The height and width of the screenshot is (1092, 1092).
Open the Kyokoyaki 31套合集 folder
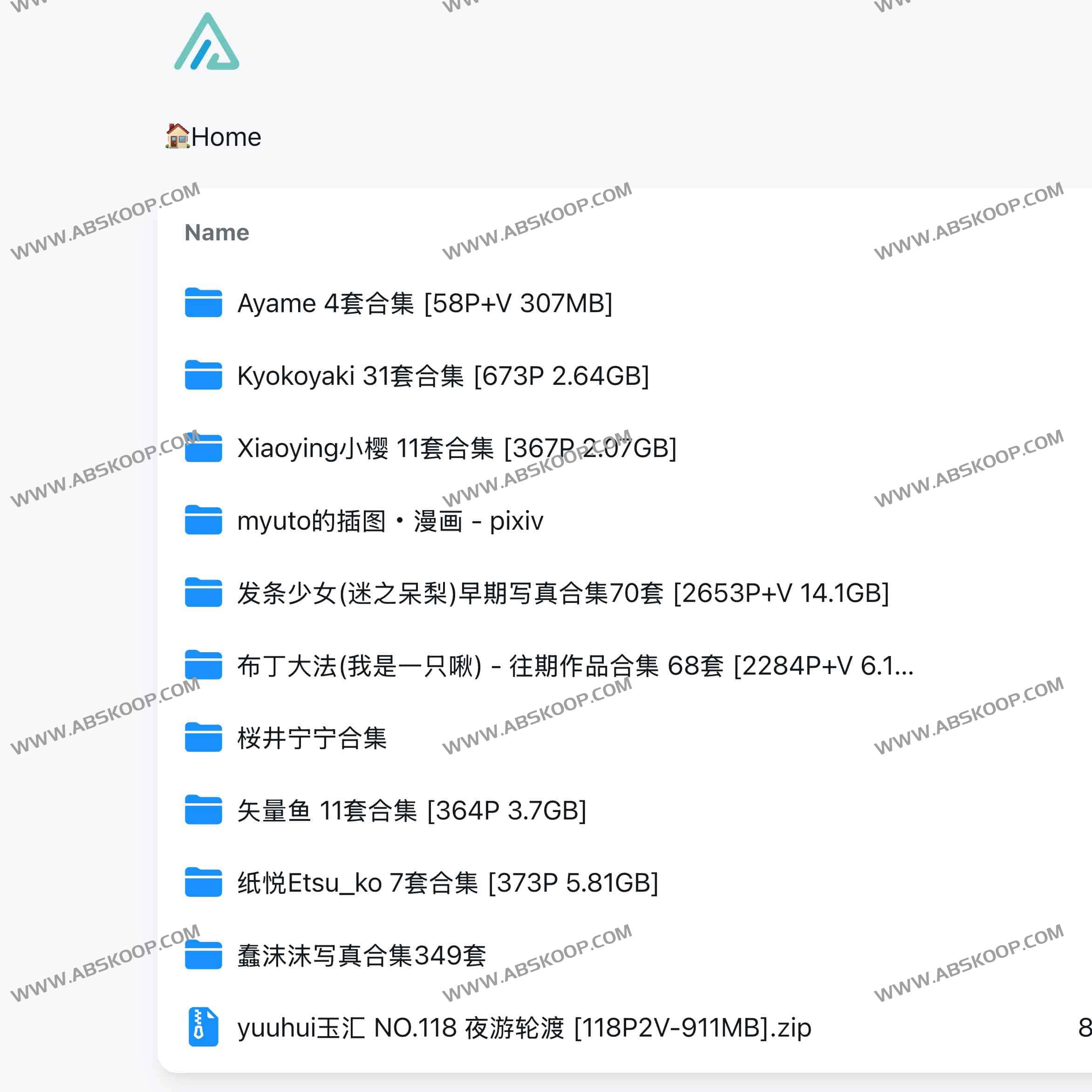tap(443, 376)
